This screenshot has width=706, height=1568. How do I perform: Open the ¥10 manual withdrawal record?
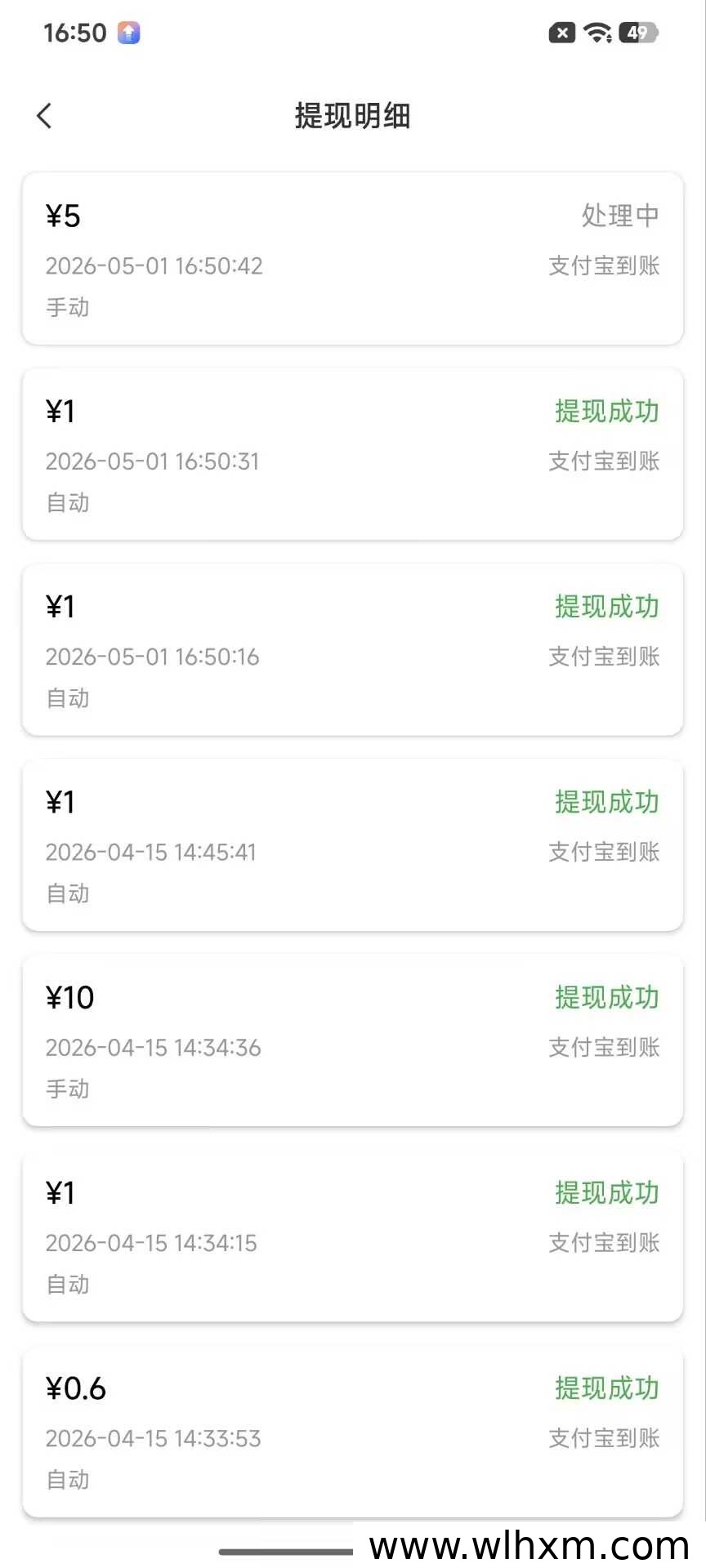352,1040
